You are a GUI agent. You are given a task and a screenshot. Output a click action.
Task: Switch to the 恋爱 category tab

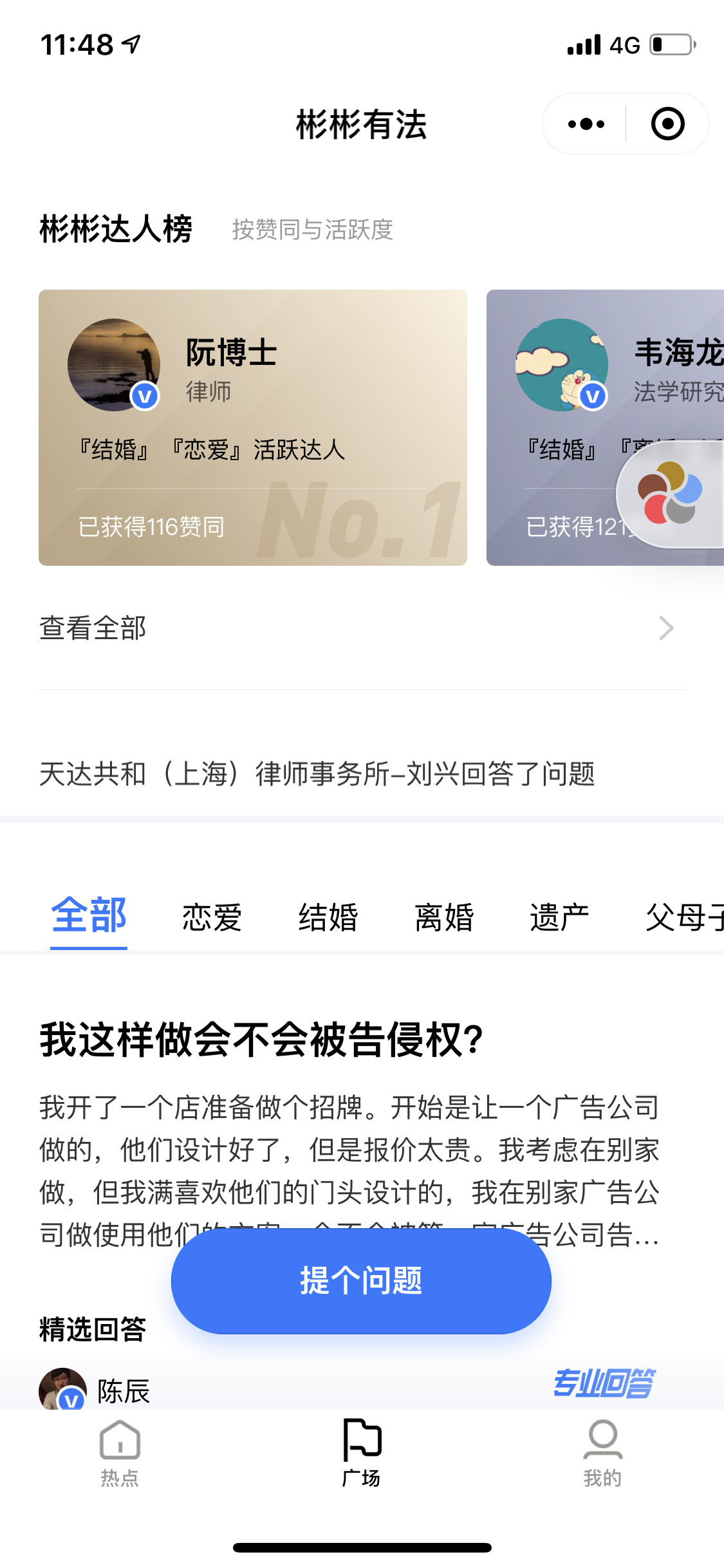pos(212,917)
